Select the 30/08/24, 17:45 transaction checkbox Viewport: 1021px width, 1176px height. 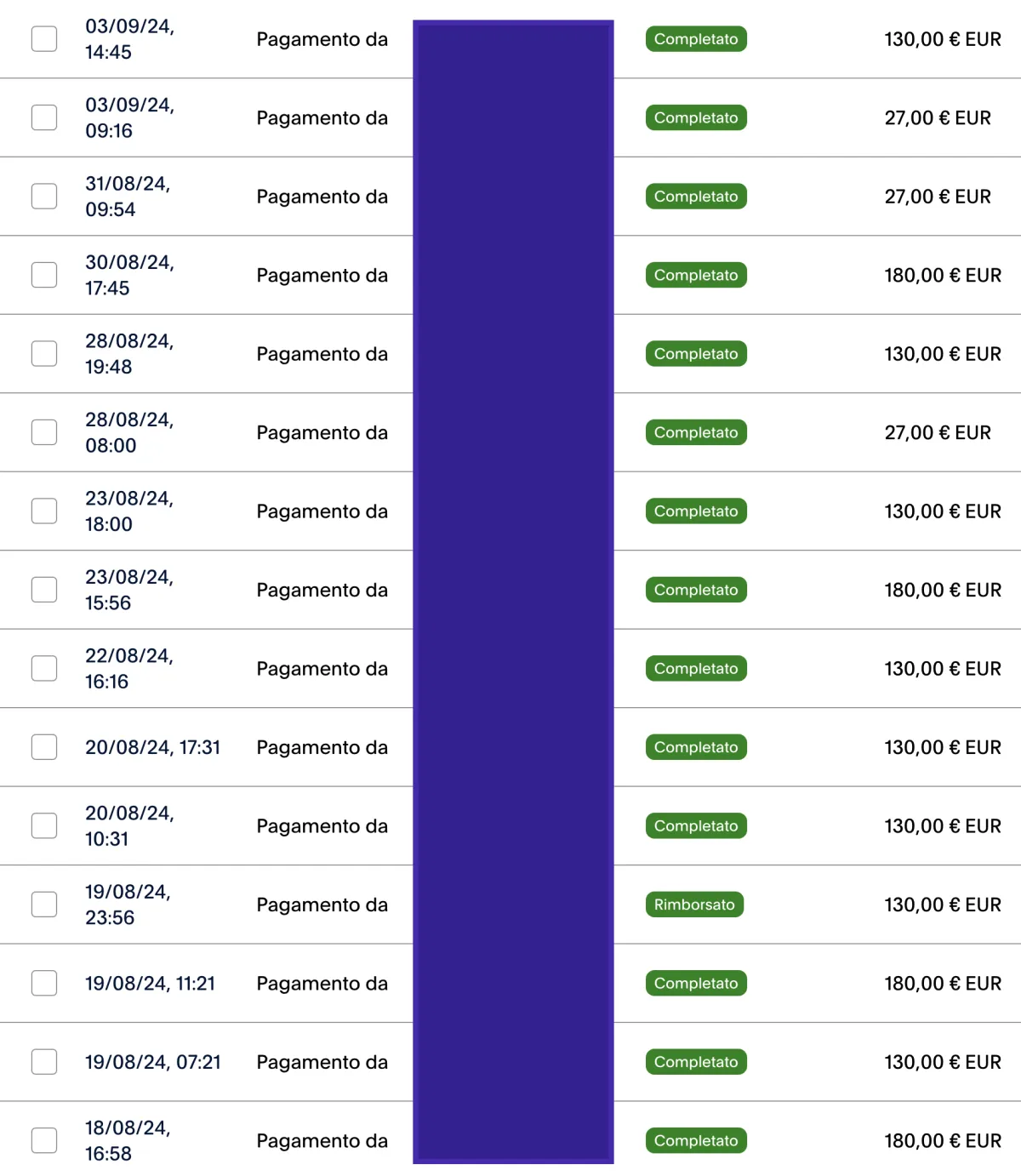[44, 275]
